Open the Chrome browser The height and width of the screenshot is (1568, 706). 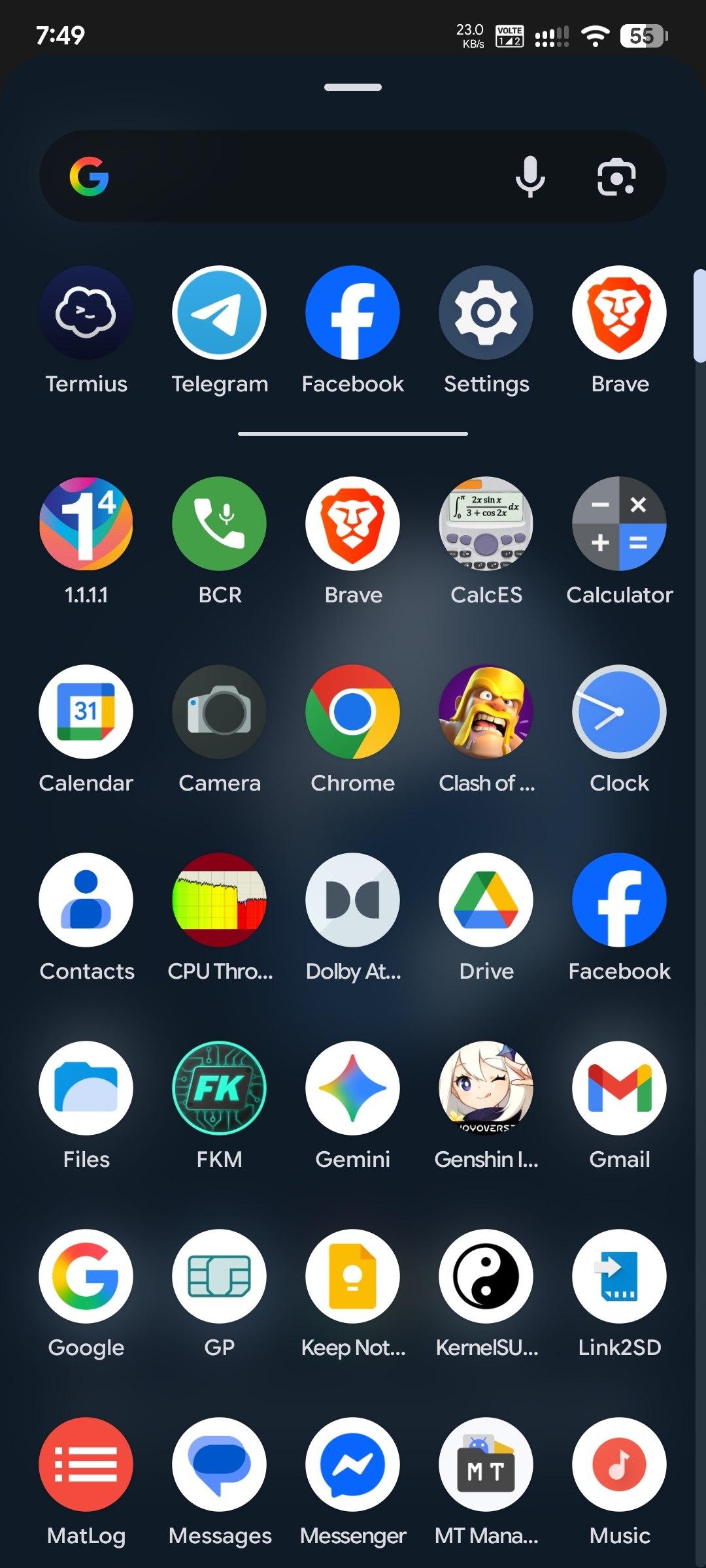tap(353, 711)
